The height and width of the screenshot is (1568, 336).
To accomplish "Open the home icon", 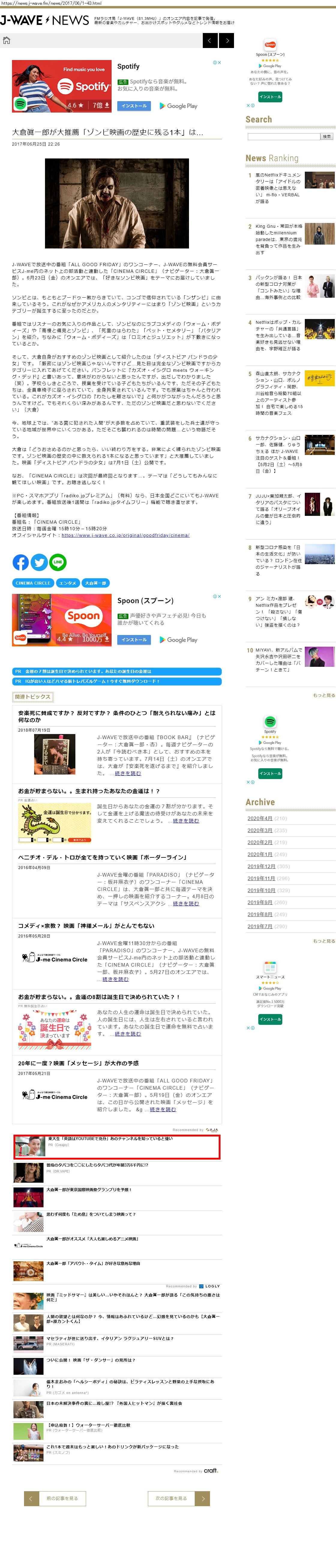I will (x=7, y=41).
